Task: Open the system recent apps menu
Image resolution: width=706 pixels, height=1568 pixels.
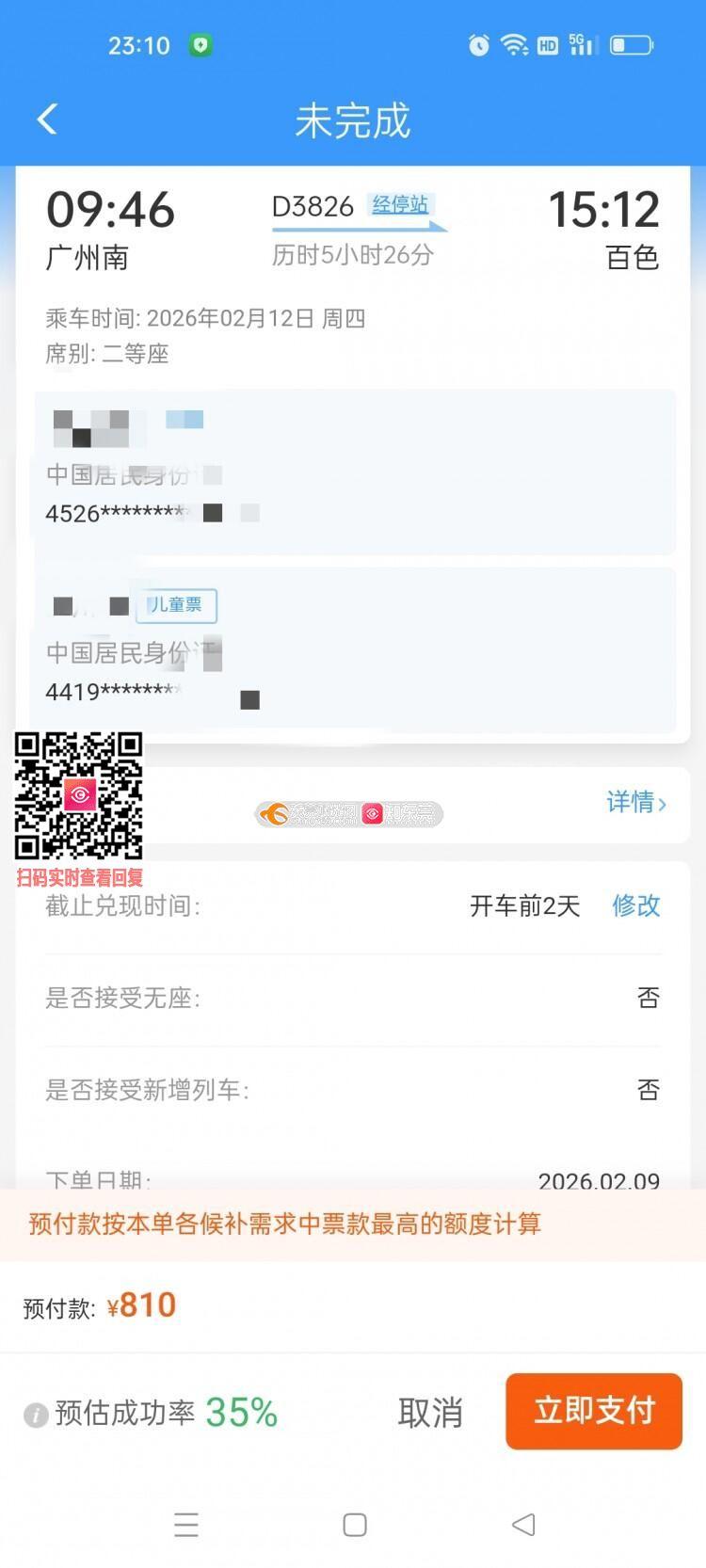Action: pos(186,1525)
